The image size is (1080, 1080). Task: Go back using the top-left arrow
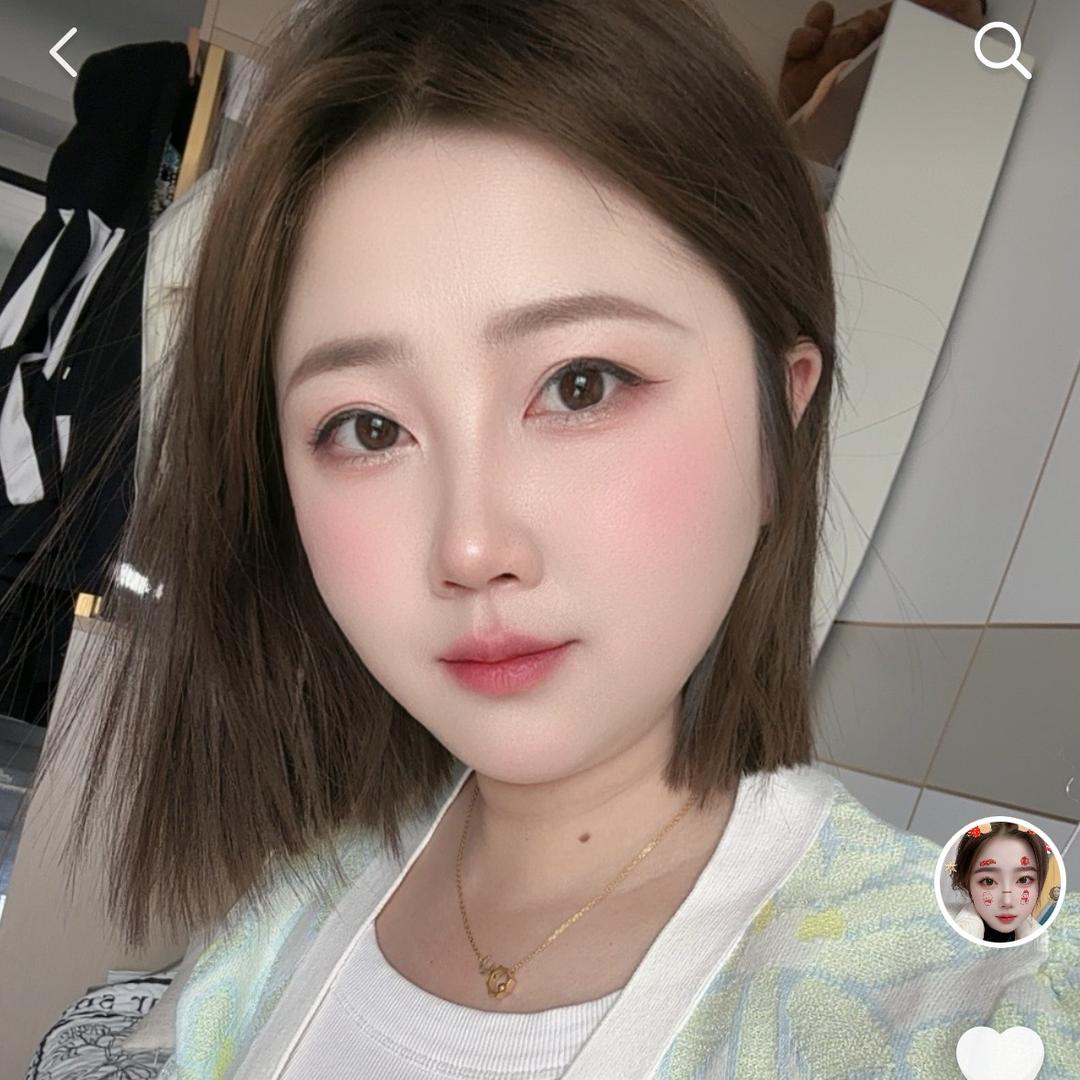(x=64, y=52)
